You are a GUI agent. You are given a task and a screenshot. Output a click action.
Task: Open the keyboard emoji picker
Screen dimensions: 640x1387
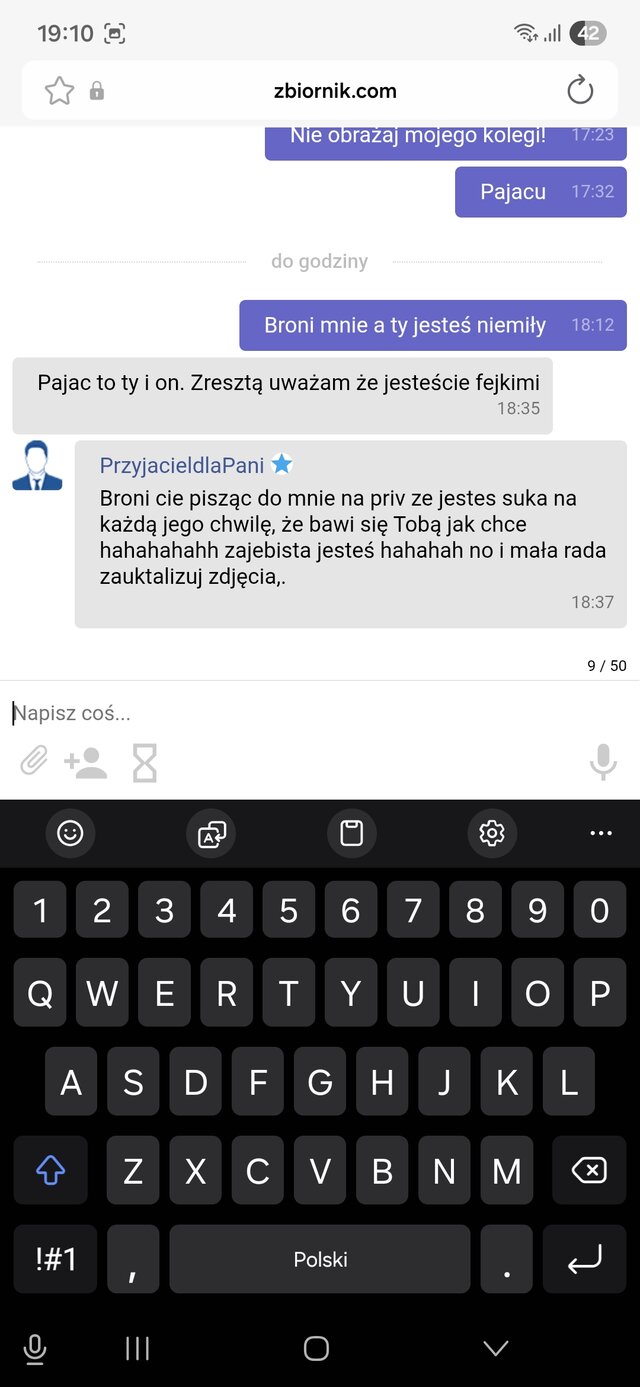(70, 832)
